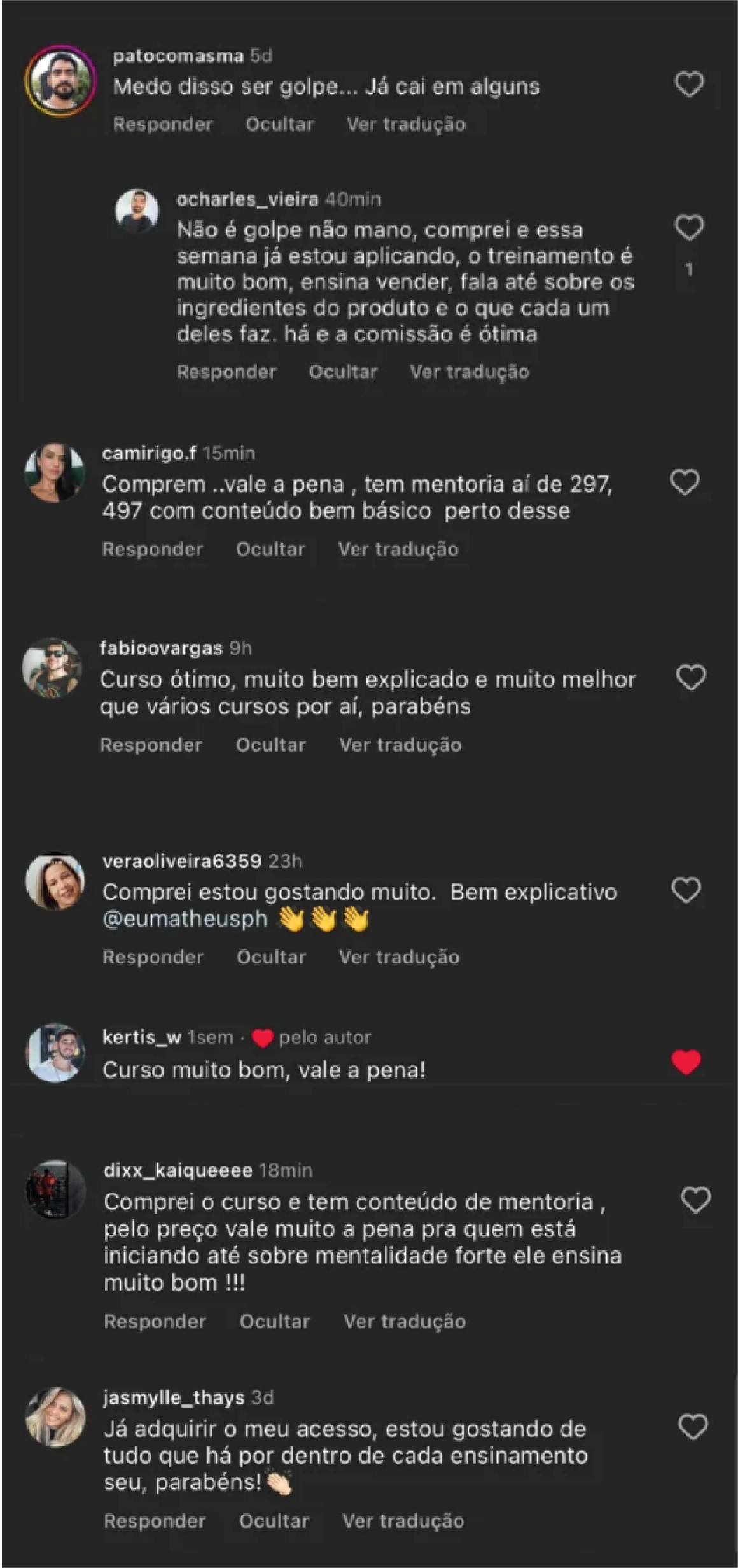See translation of ocharles_vieira's reply
The height and width of the screenshot is (1568, 738).
pyautogui.click(x=469, y=372)
